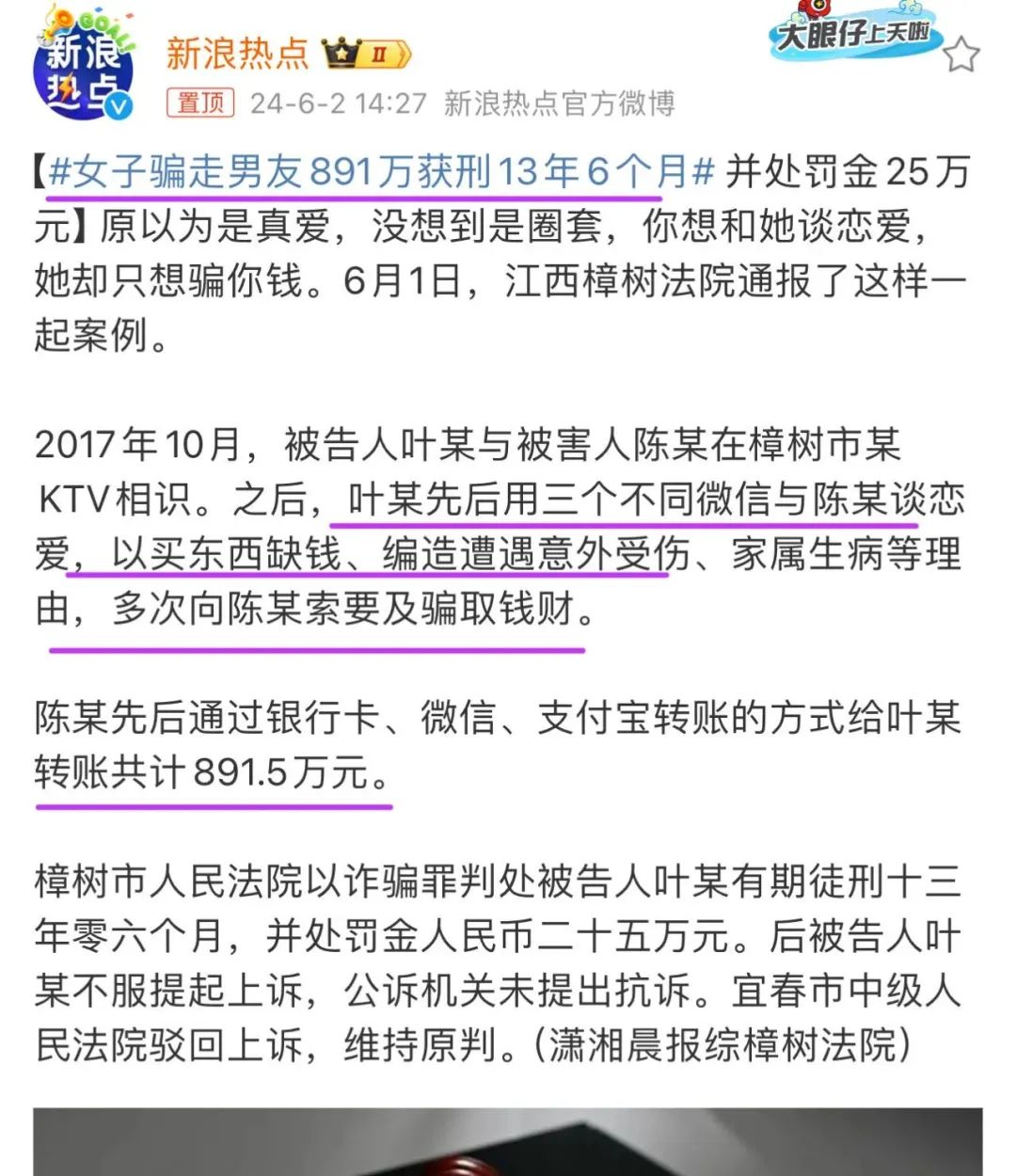Open the 新浪热点 profile avatar
1016x1176 pixels.
(83, 66)
